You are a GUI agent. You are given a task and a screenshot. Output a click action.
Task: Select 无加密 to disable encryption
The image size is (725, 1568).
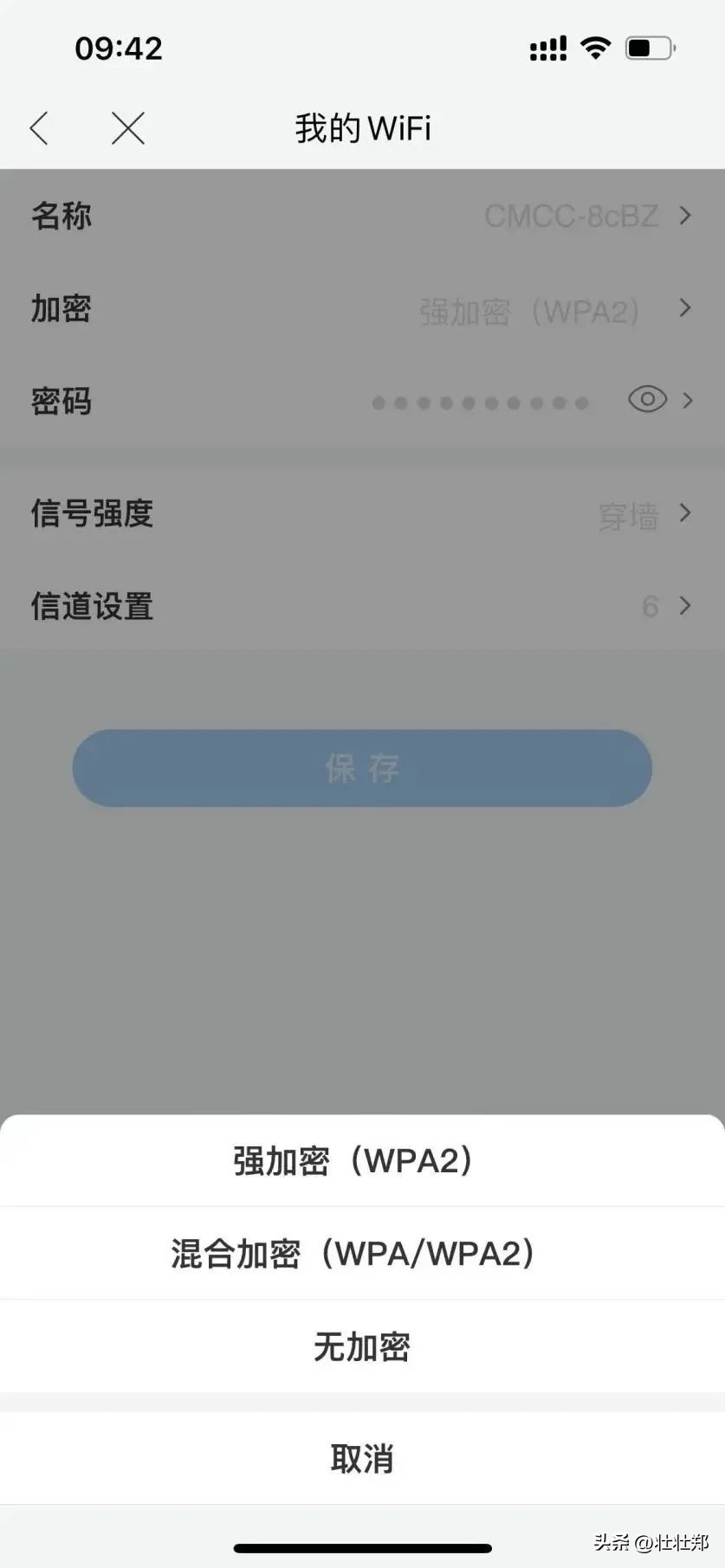point(362,1345)
